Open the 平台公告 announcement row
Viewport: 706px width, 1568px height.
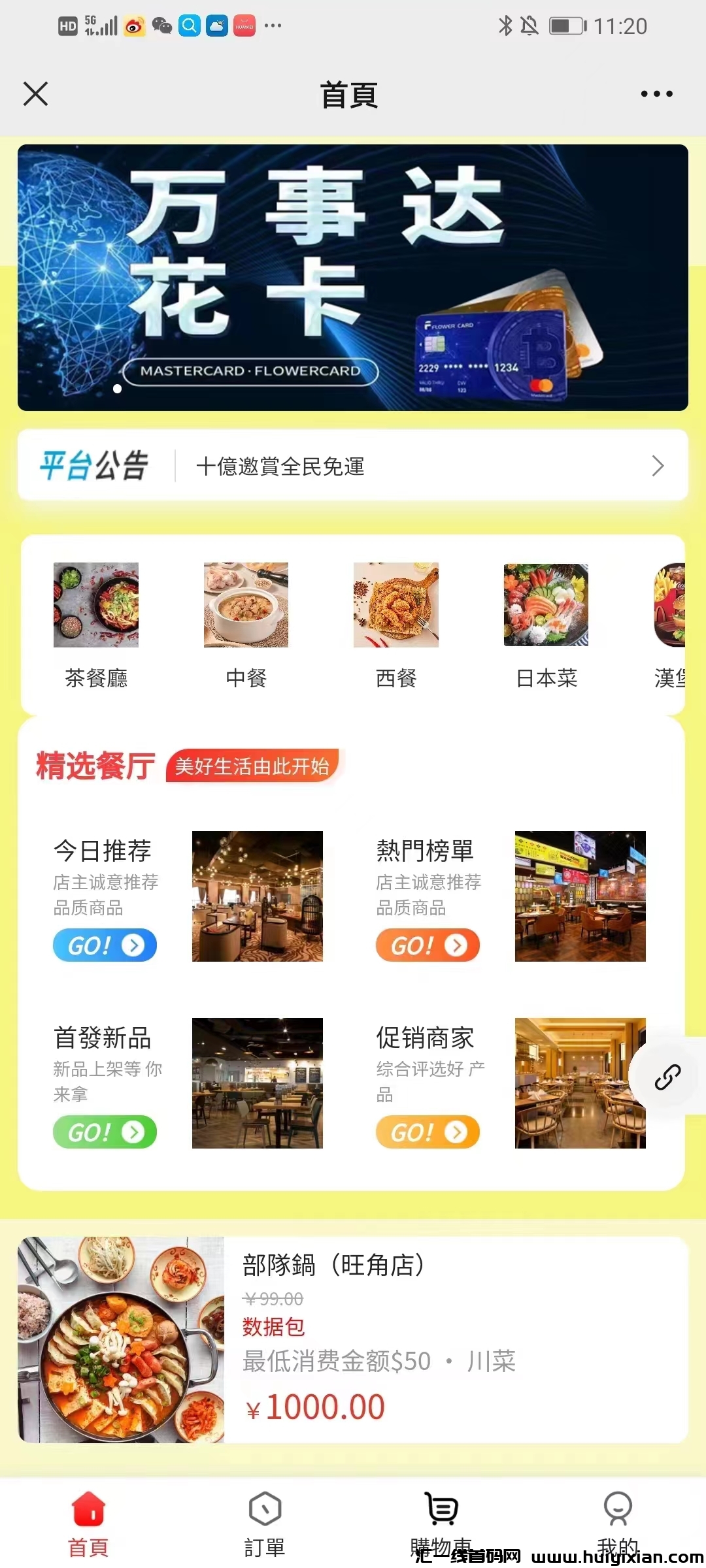click(353, 466)
